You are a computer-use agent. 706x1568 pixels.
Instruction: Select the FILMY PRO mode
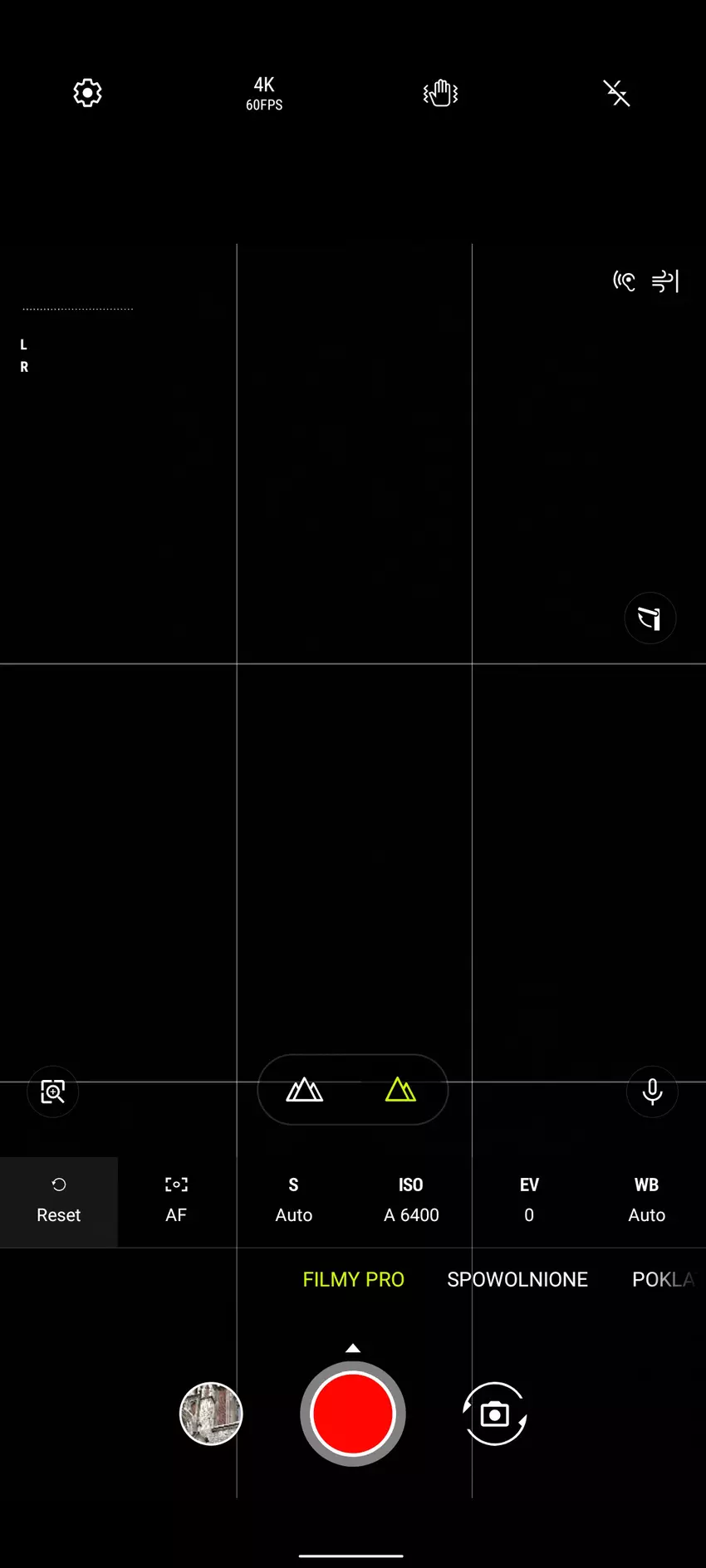point(354,1279)
